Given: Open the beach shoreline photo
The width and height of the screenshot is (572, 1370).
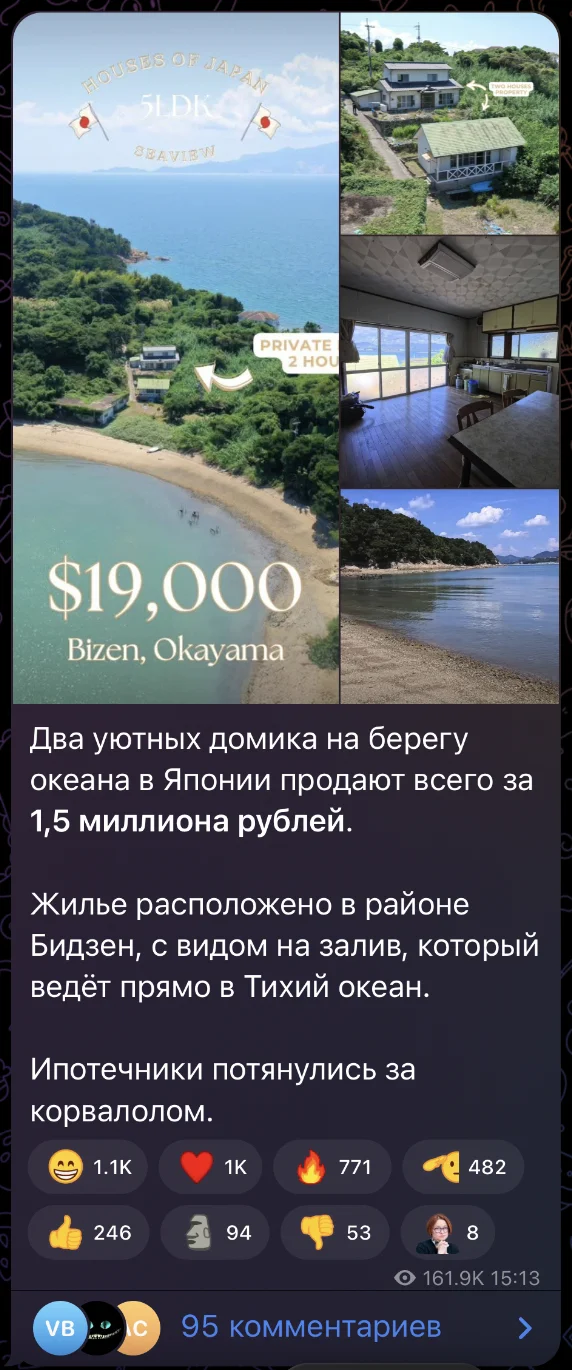Looking at the screenshot, I should click(450, 596).
